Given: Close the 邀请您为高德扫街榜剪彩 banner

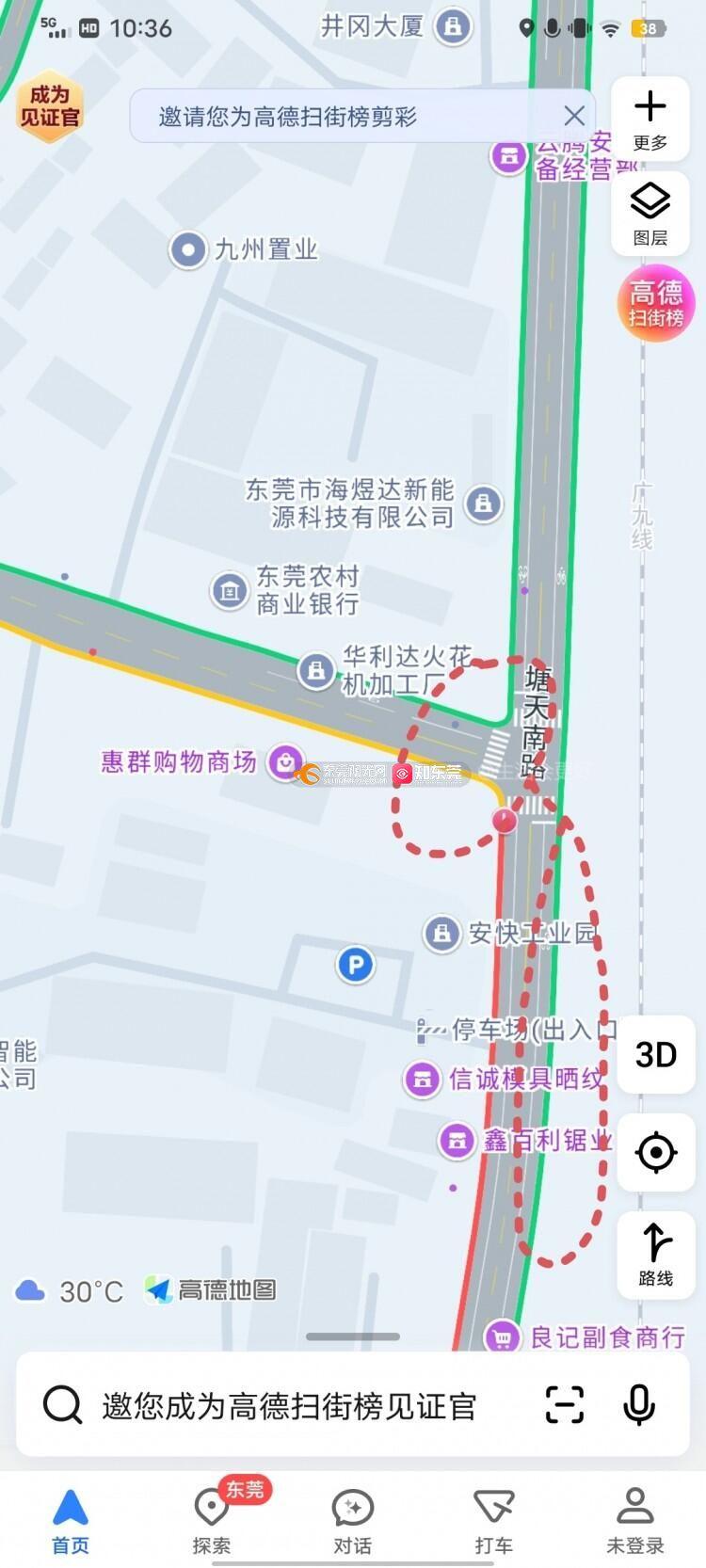Looking at the screenshot, I should 574,117.
